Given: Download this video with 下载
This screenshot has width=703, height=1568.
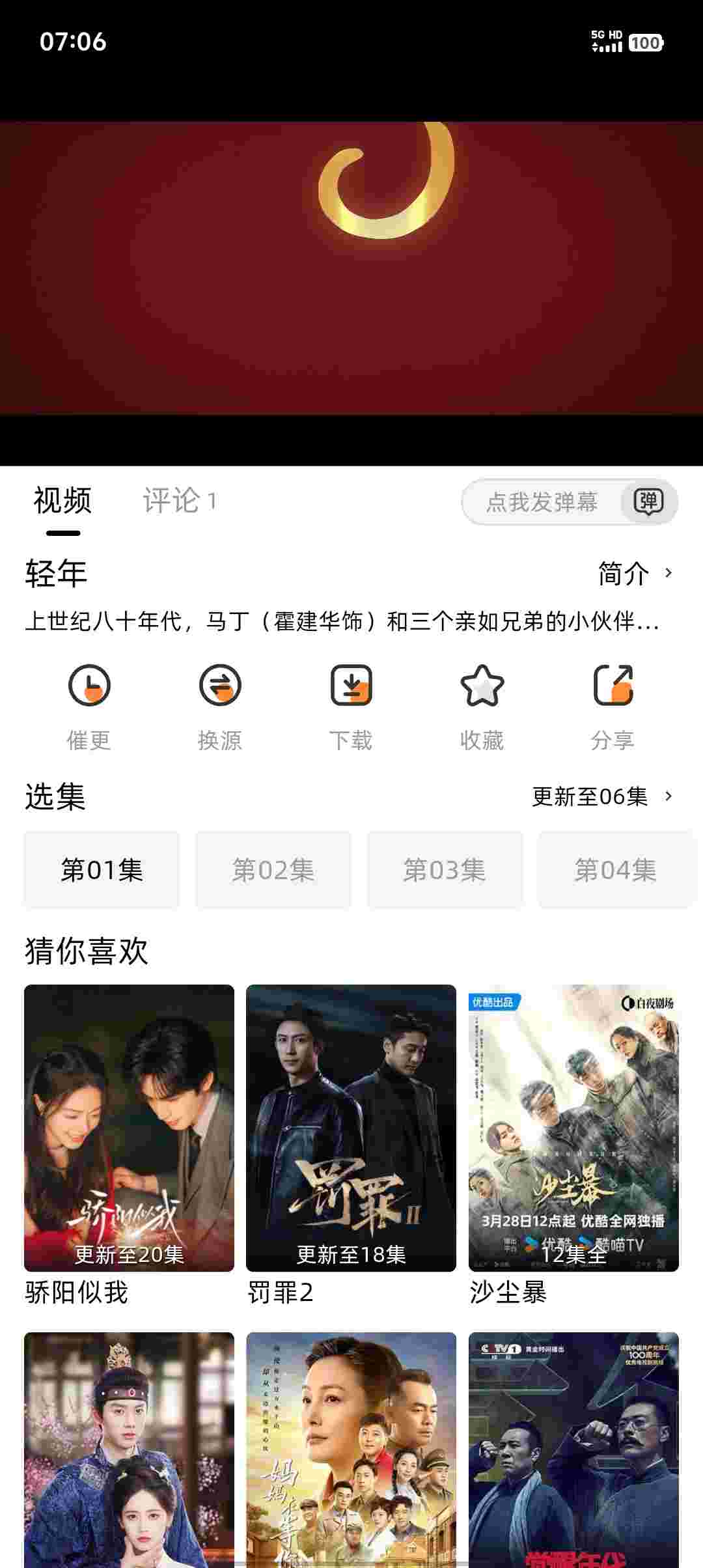Looking at the screenshot, I should coord(351,707).
